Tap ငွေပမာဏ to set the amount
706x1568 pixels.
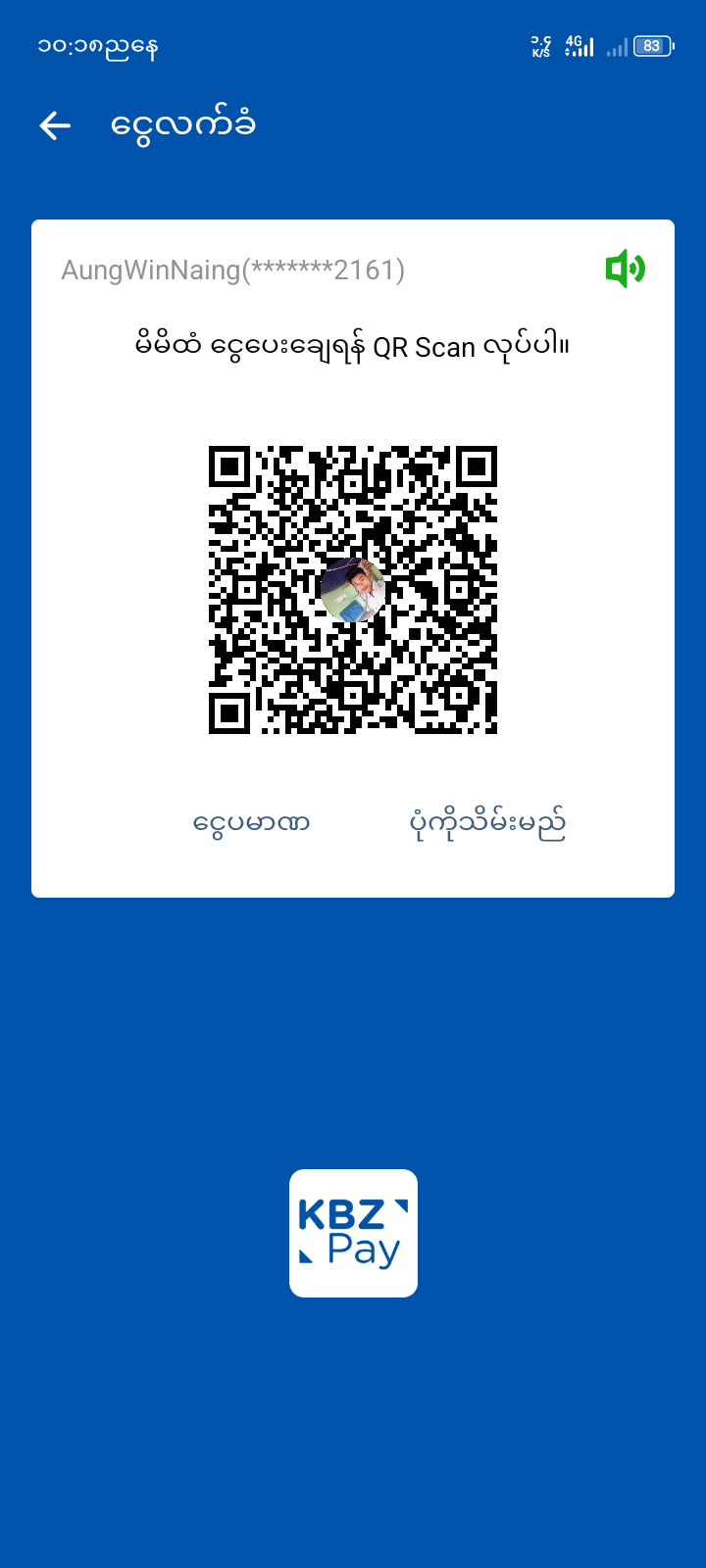pyautogui.click(x=251, y=823)
